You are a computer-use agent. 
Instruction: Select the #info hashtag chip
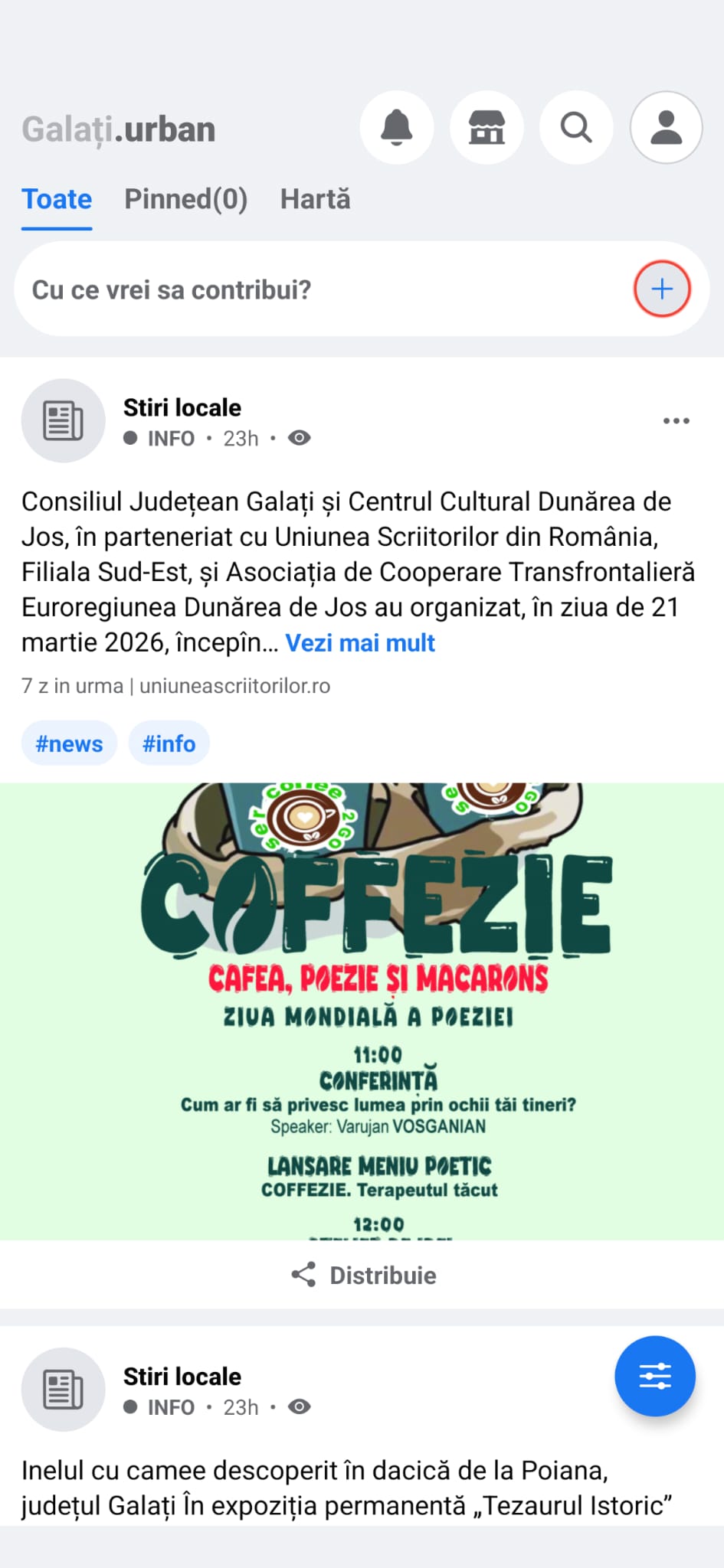tap(169, 743)
